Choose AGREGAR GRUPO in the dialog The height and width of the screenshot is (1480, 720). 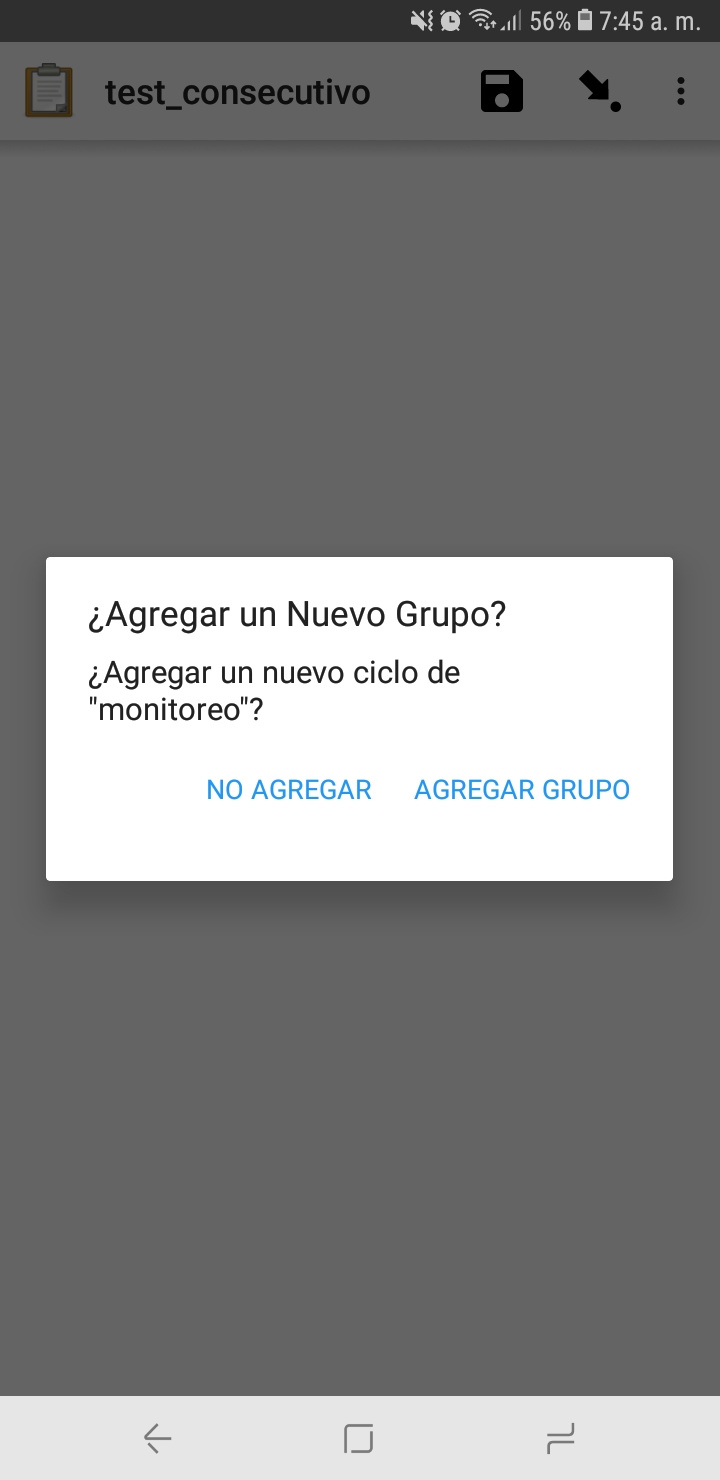coord(522,789)
